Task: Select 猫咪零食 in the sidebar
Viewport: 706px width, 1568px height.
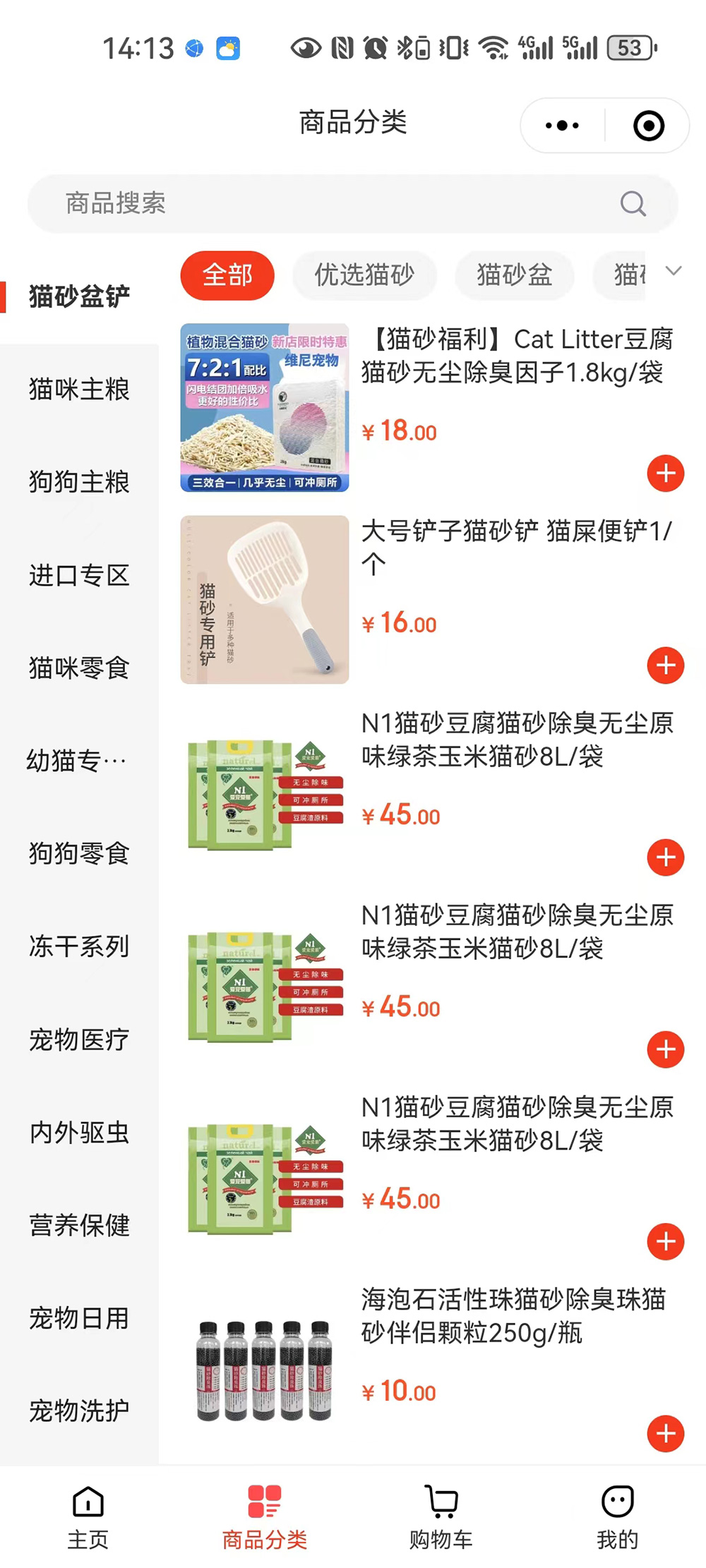Action: tap(79, 668)
